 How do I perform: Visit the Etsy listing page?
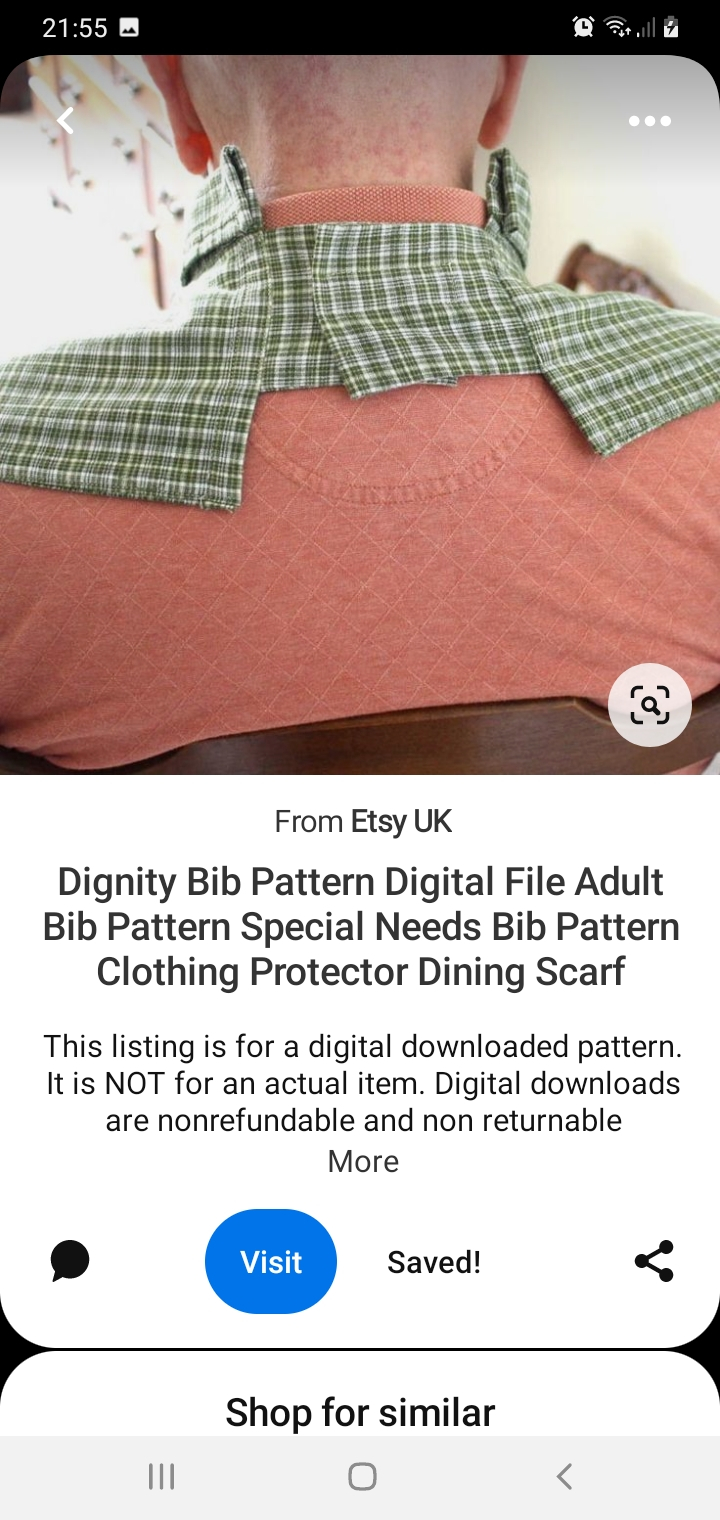click(x=271, y=1261)
